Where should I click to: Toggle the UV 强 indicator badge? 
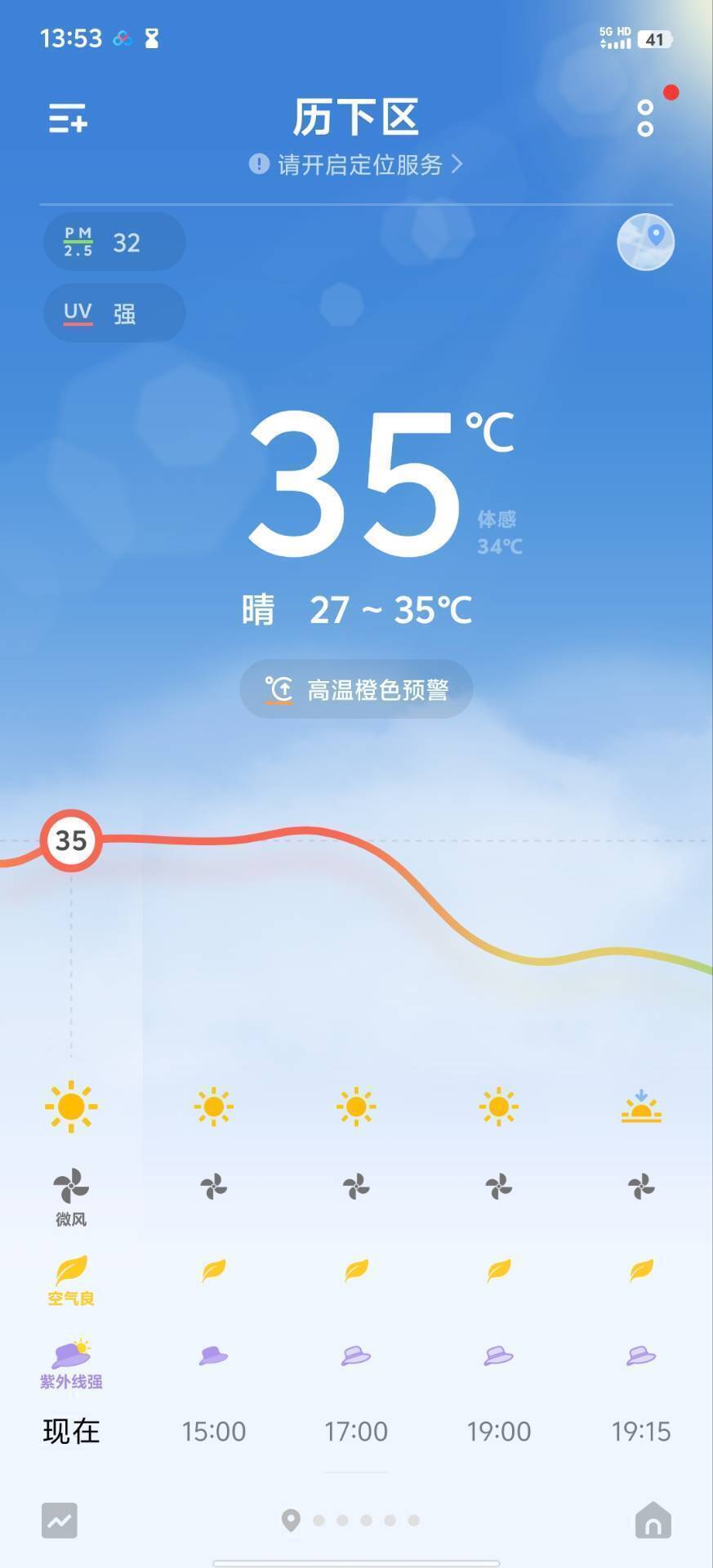click(x=114, y=313)
